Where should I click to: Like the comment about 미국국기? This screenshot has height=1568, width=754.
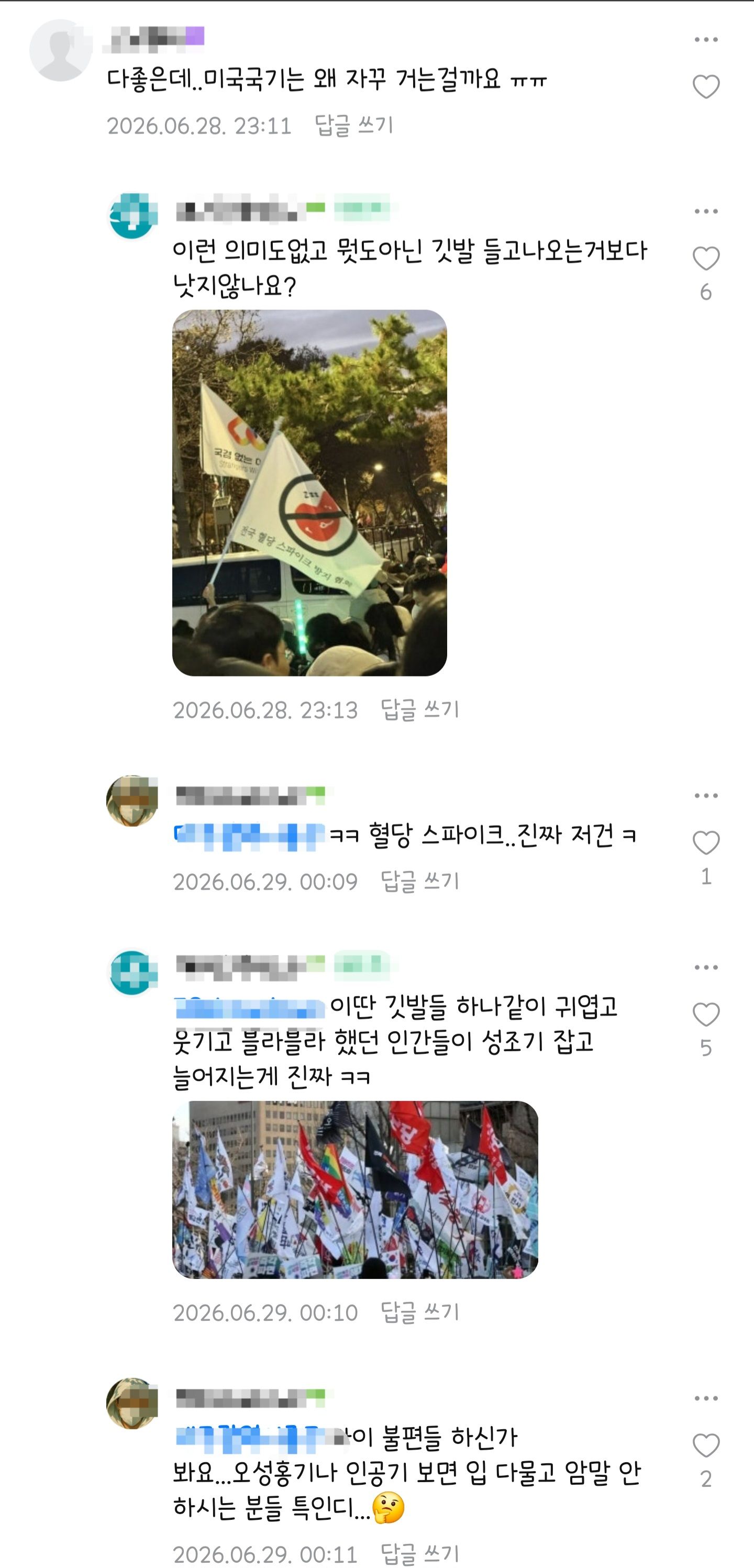(706, 87)
